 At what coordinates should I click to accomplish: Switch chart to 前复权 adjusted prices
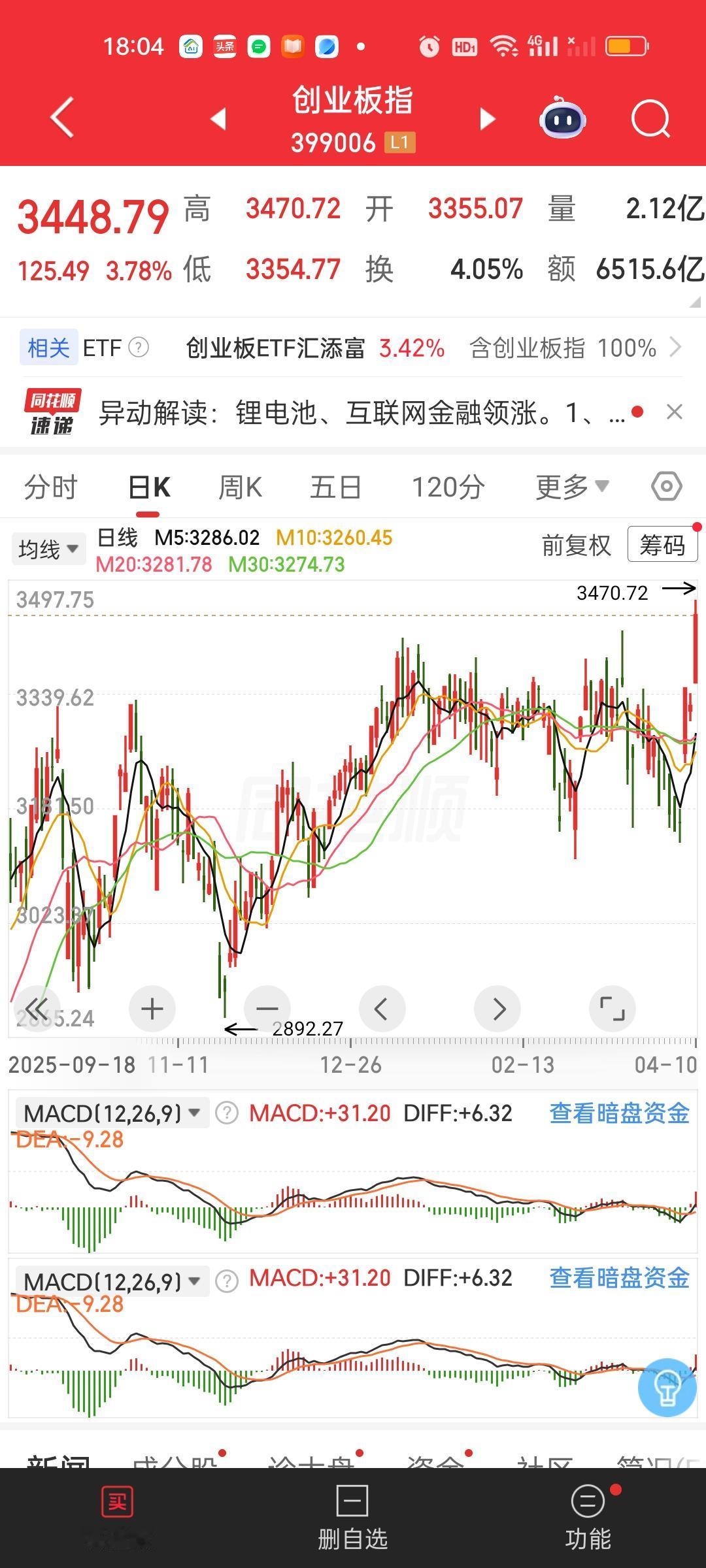click(x=578, y=547)
